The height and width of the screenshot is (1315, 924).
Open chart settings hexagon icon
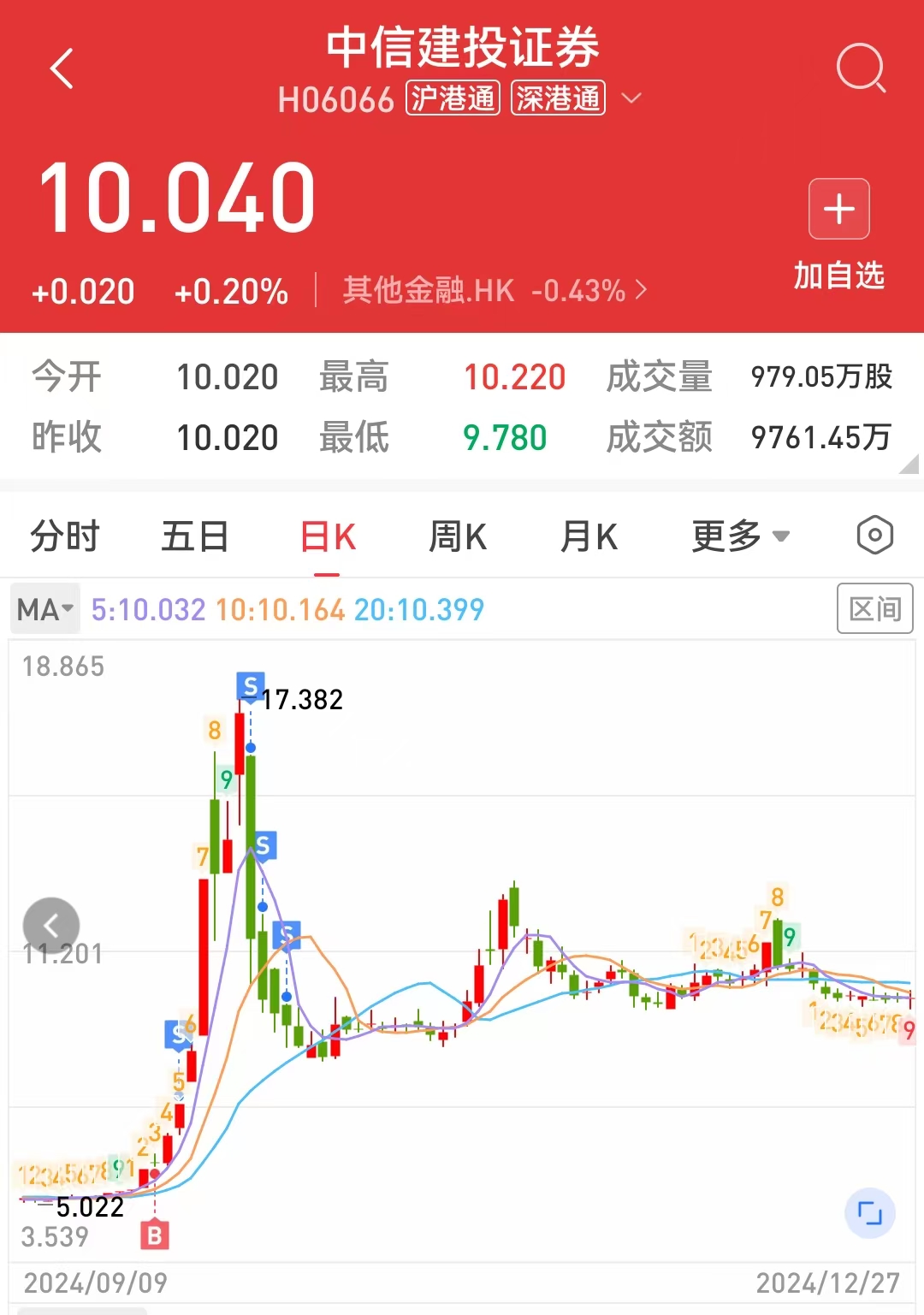pyautogui.click(x=874, y=536)
